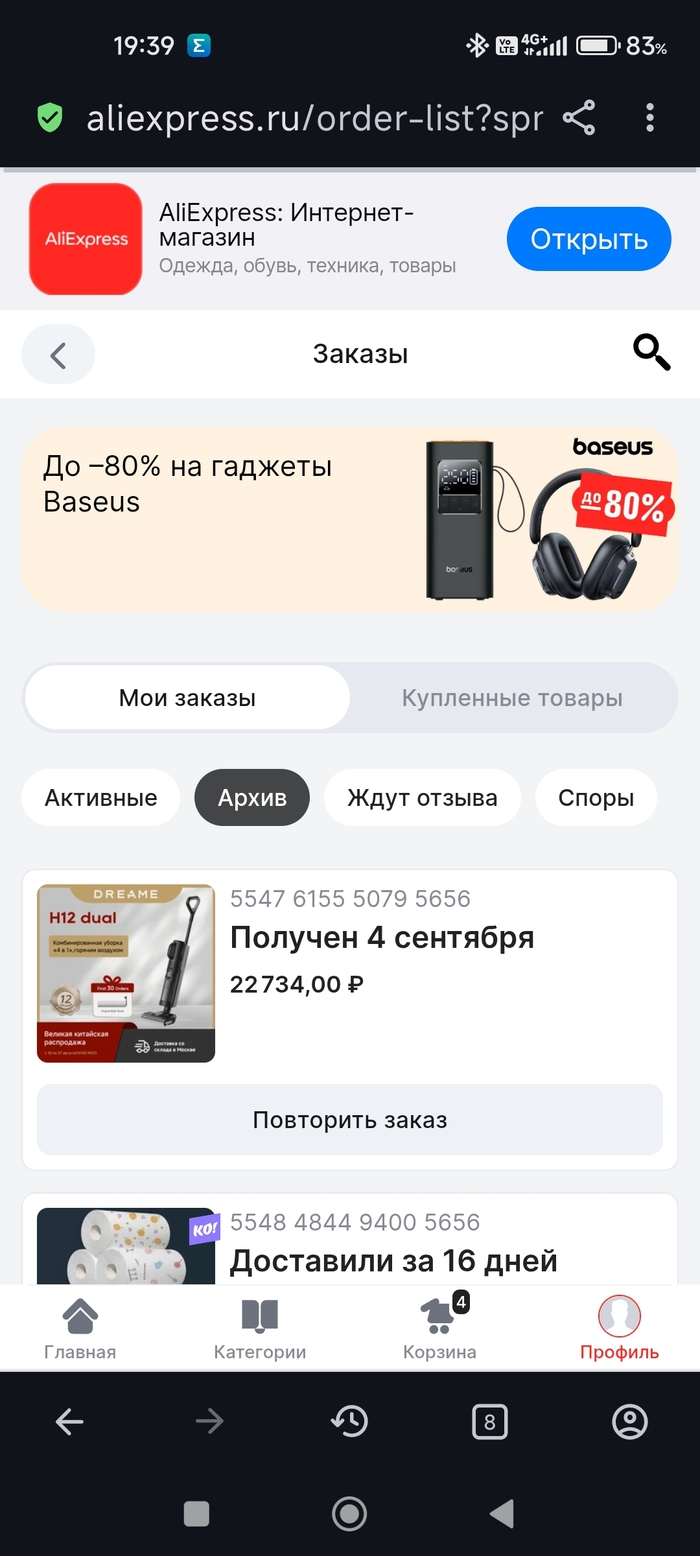Open the Baseus gadgets discount banner
Viewport: 700px width, 1556px height.
pyautogui.click(x=350, y=519)
